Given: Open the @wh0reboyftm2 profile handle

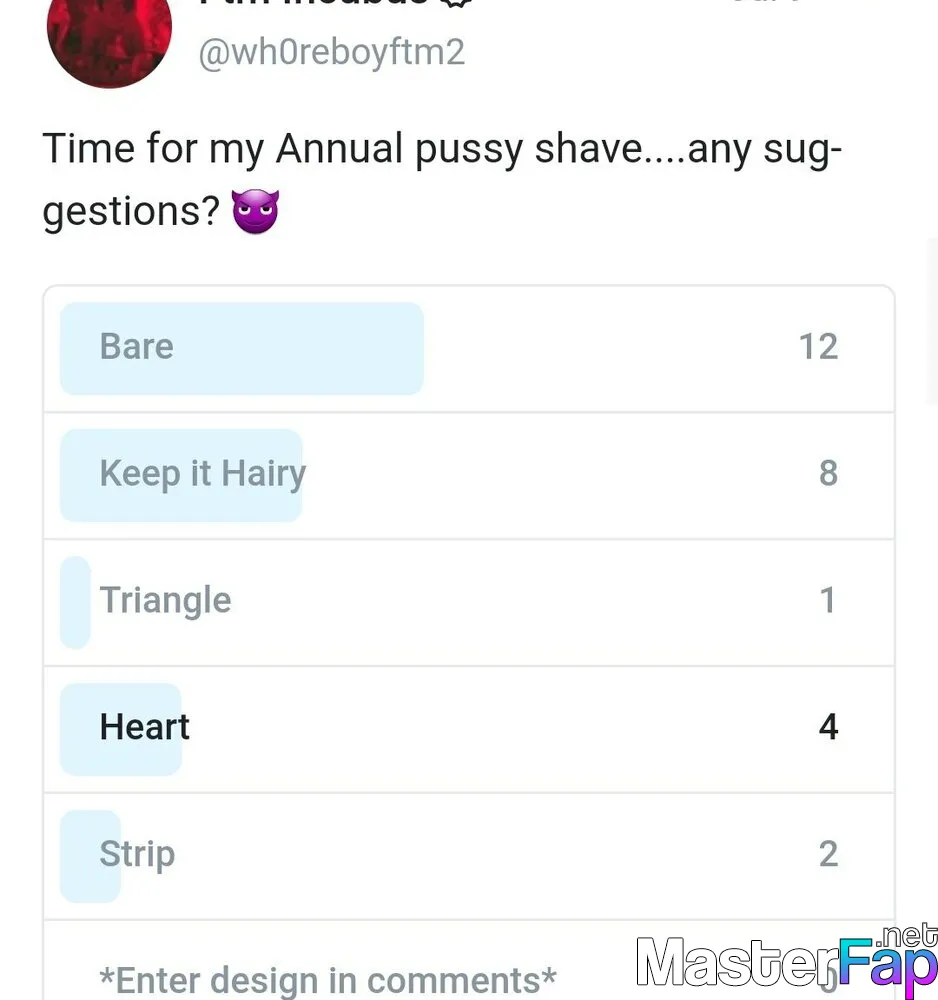Looking at the screenshot, I should coord(332,52).
